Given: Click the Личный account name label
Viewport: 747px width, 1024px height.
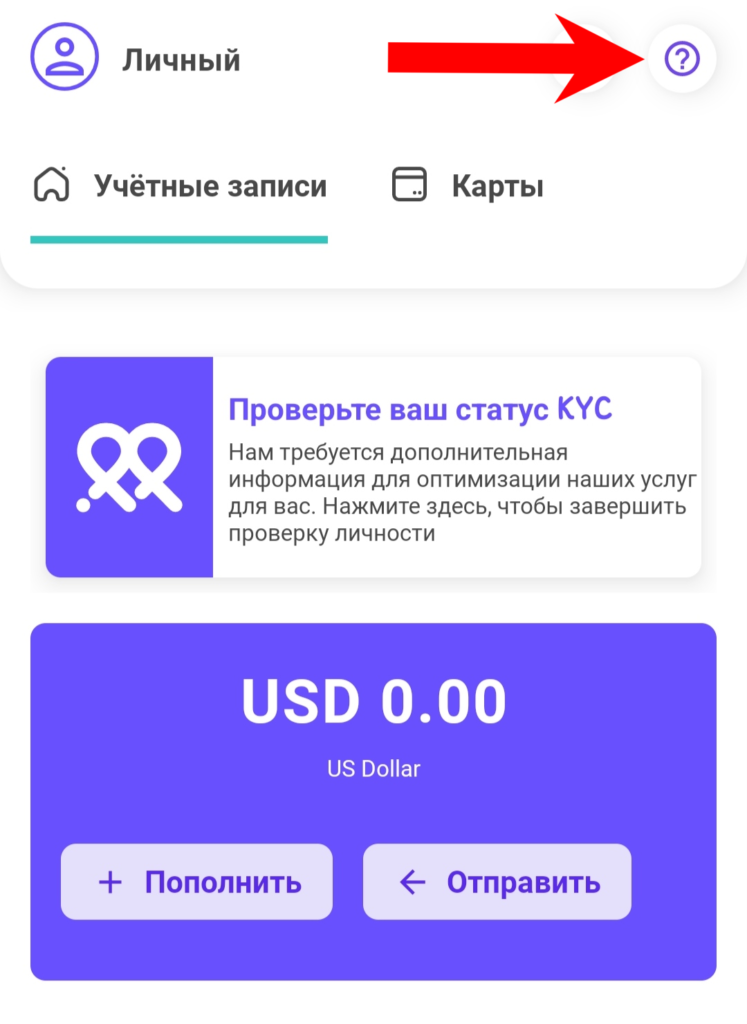Looking at the screenshot, I should (x=181, y=58).
